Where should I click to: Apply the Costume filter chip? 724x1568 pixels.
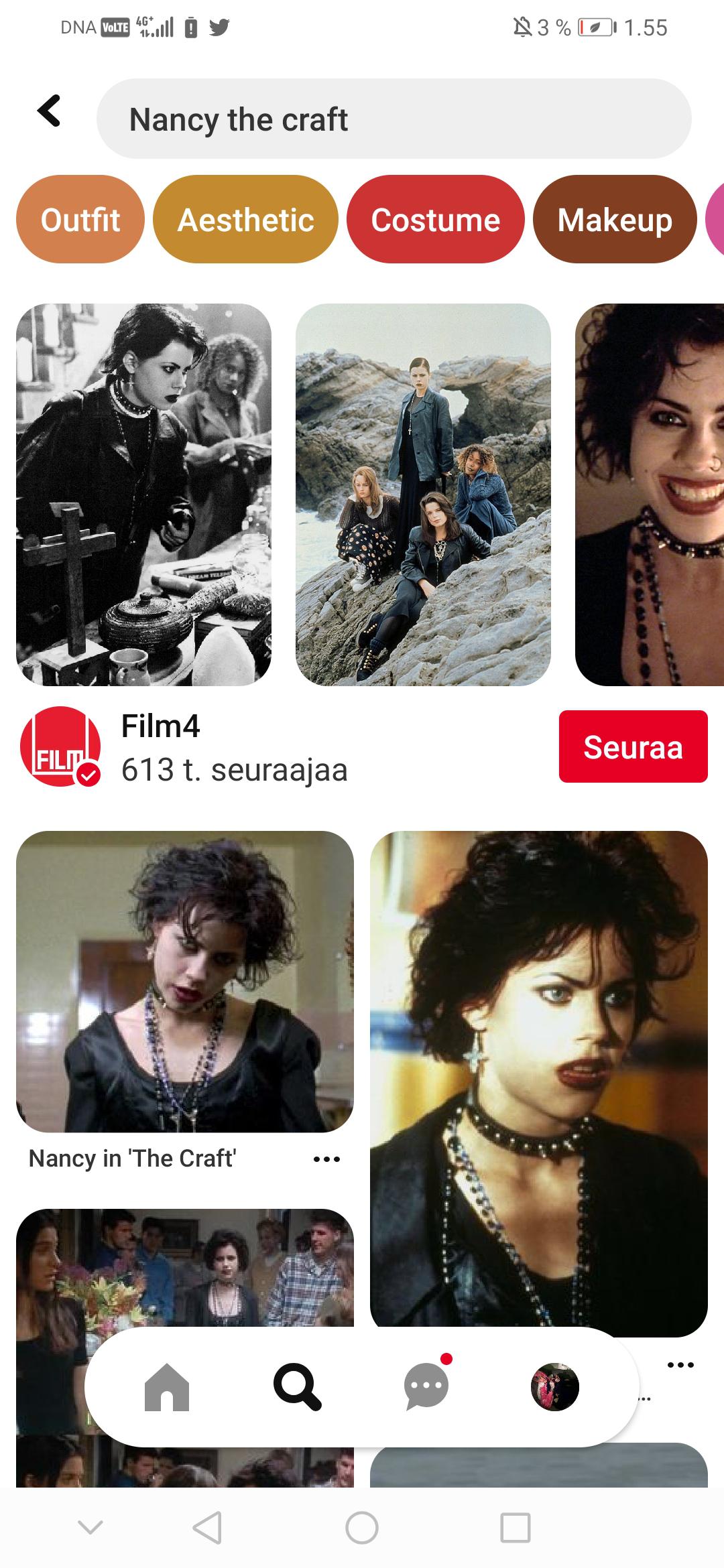click(435, 220)
